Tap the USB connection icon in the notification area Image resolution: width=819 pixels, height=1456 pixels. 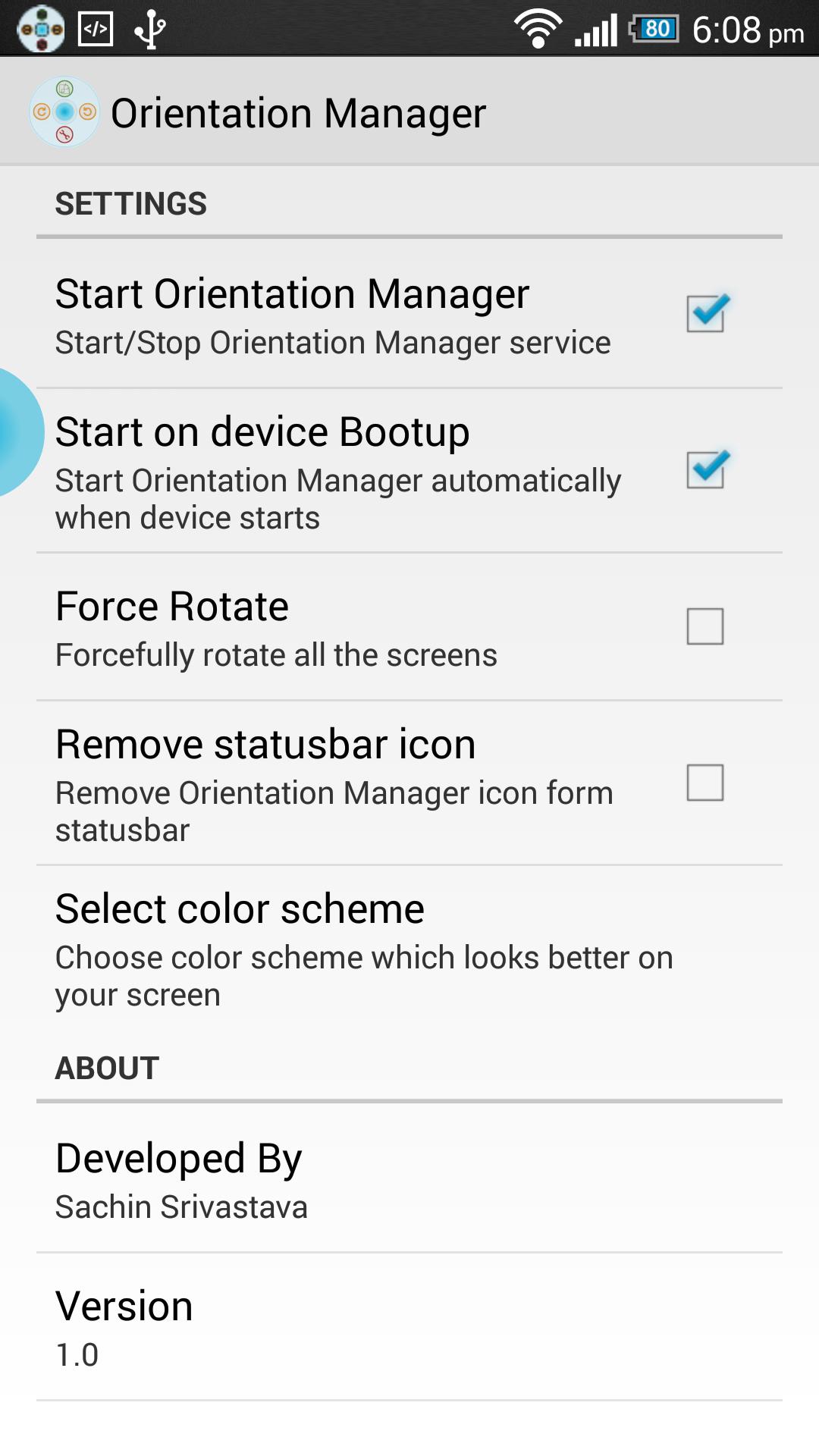point(149,29)
